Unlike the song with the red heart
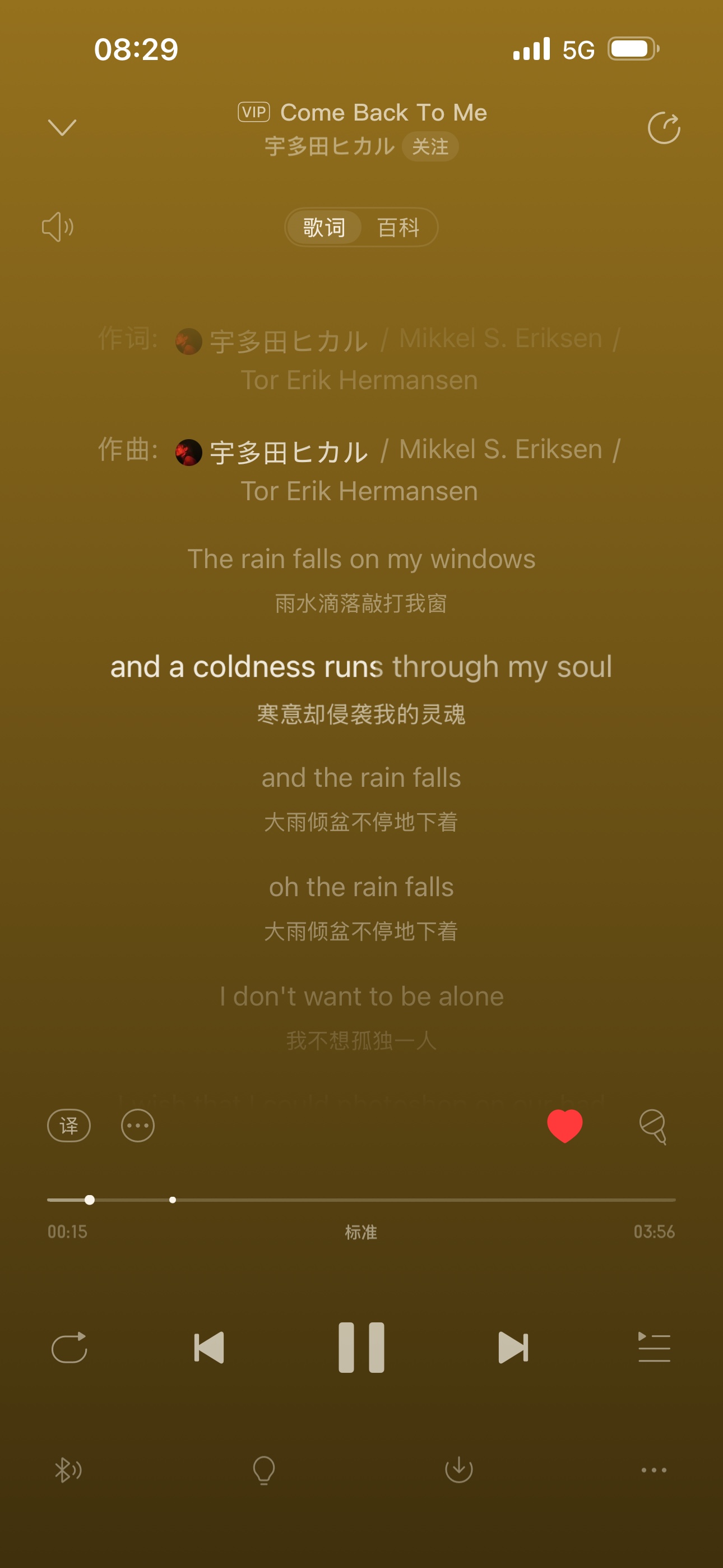 pyautogui.click(x=565, y=1126)
